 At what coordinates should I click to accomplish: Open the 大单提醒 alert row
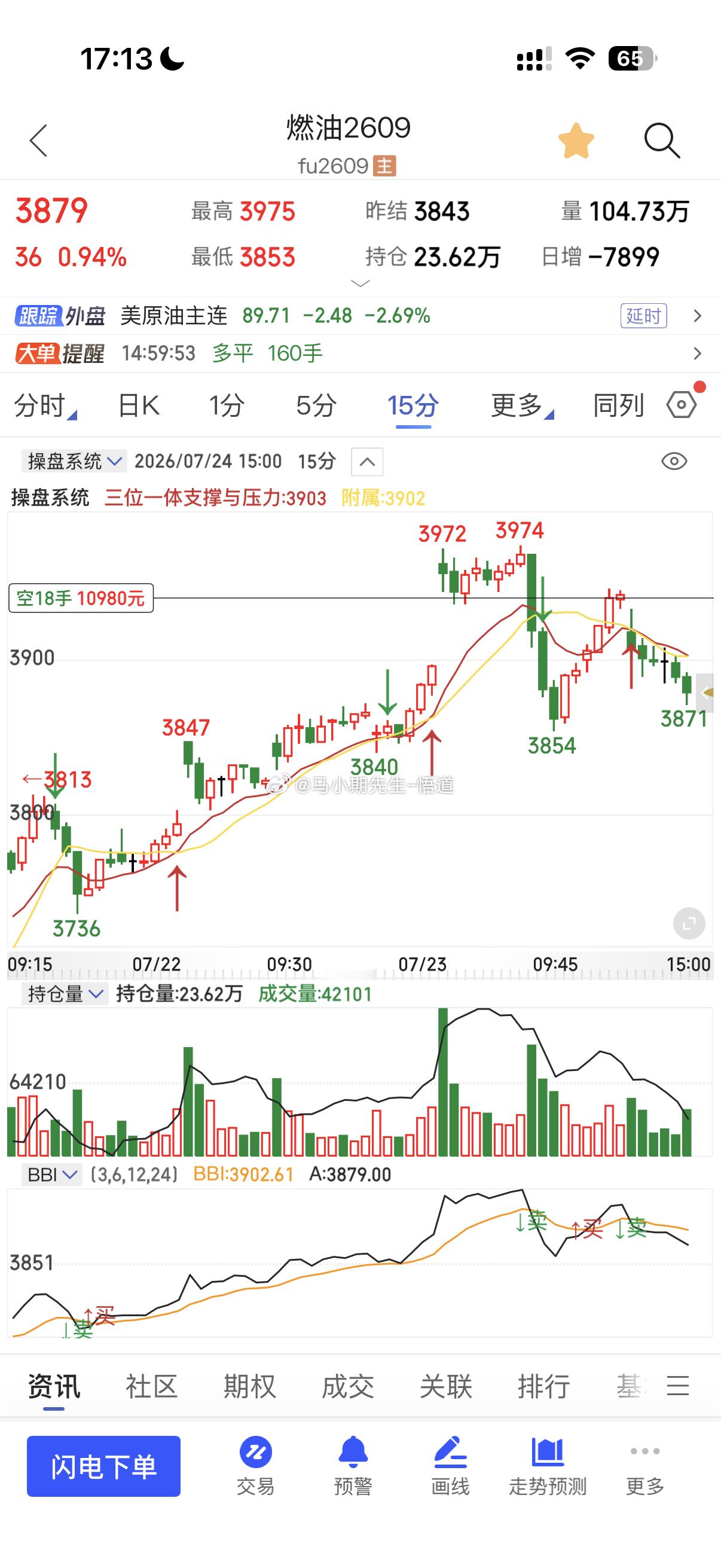click(360, 353)
